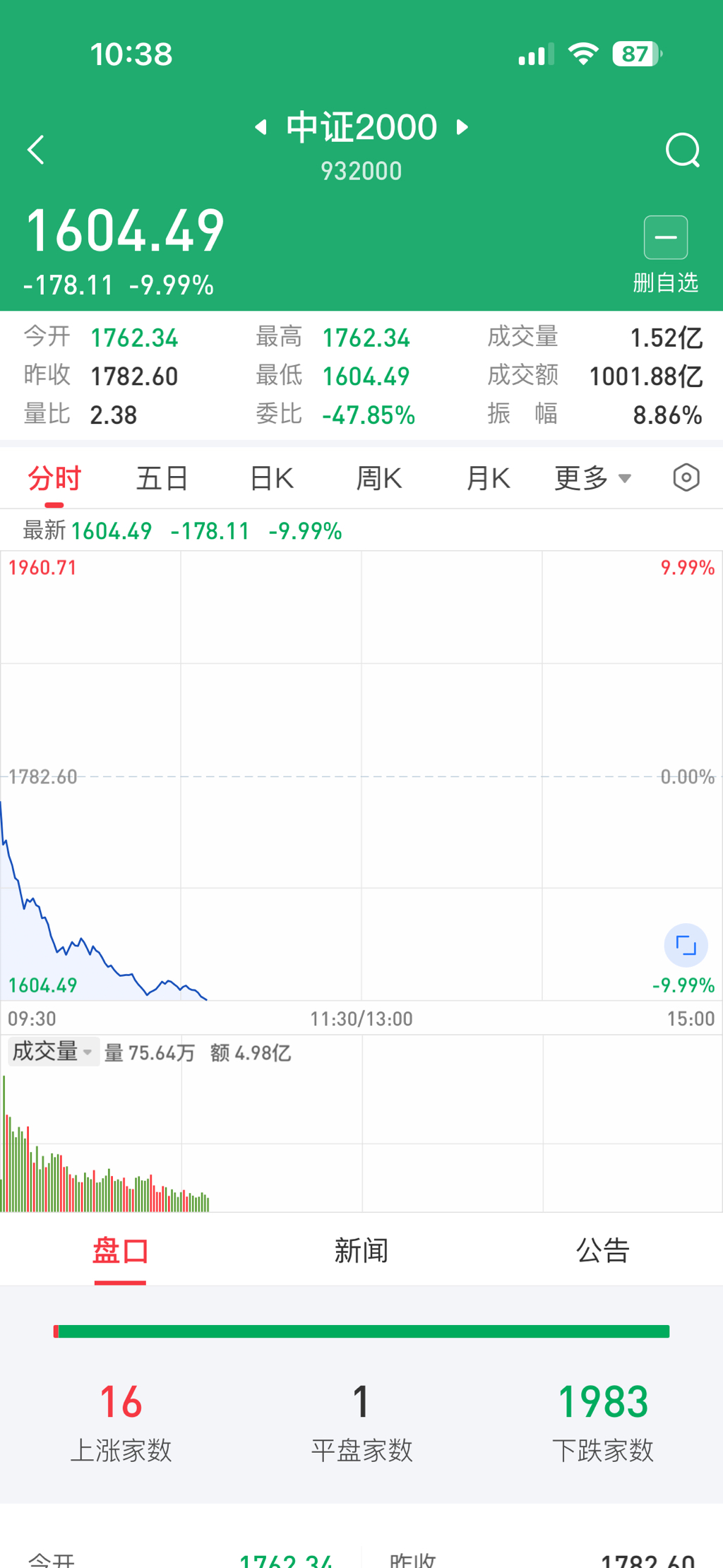
Task: Open chart settings hexagon icon
Action: [686, 478]
